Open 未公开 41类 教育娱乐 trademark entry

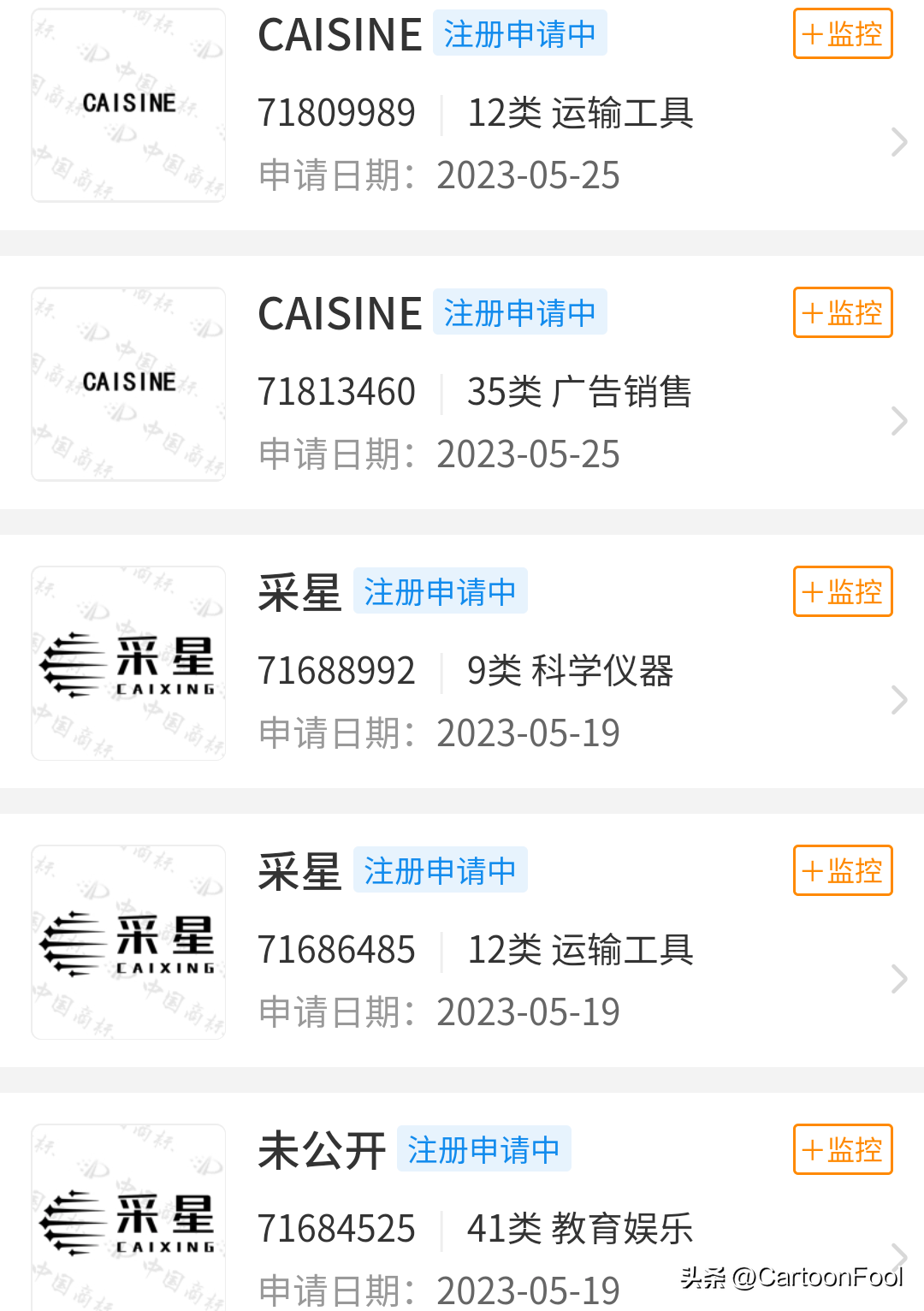[x=513, y=1229]
